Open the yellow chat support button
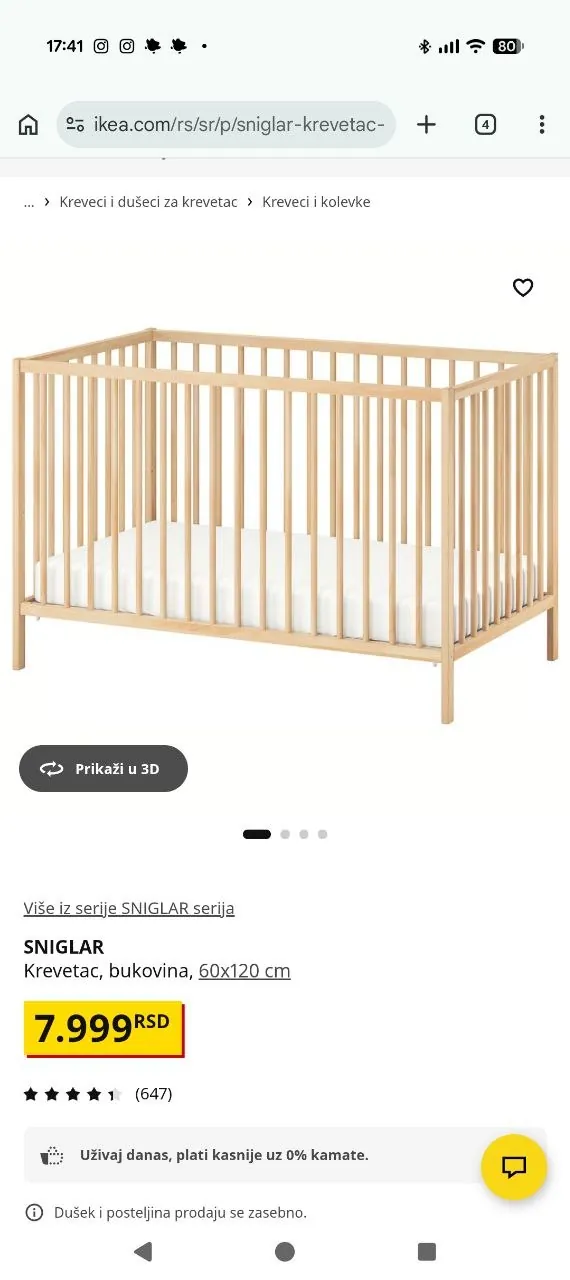Image resolution: width=570 pixels, height=1280 pixels. click(x=514, y=1167)
